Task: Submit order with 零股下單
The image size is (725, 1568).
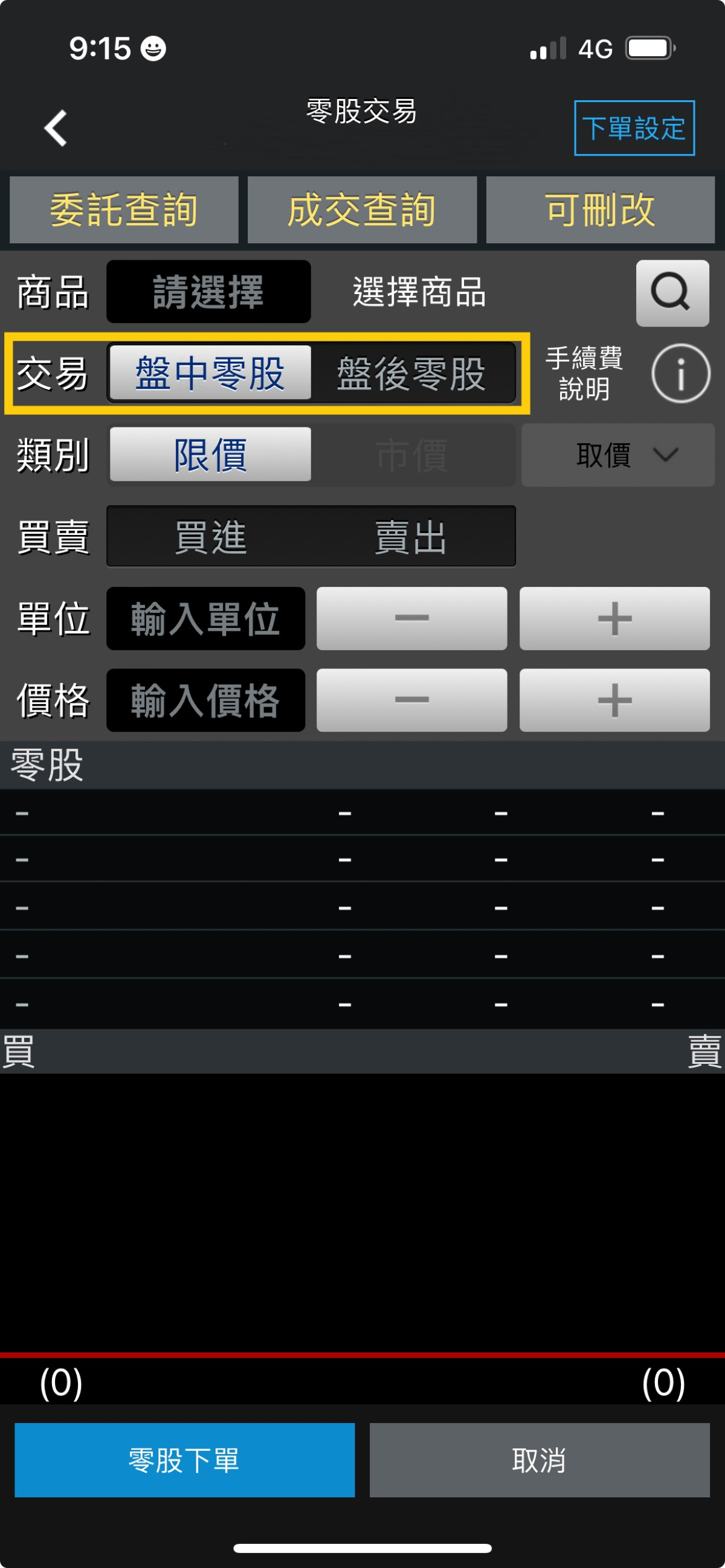Action: pyautogui.click(x=185, y=1460)
